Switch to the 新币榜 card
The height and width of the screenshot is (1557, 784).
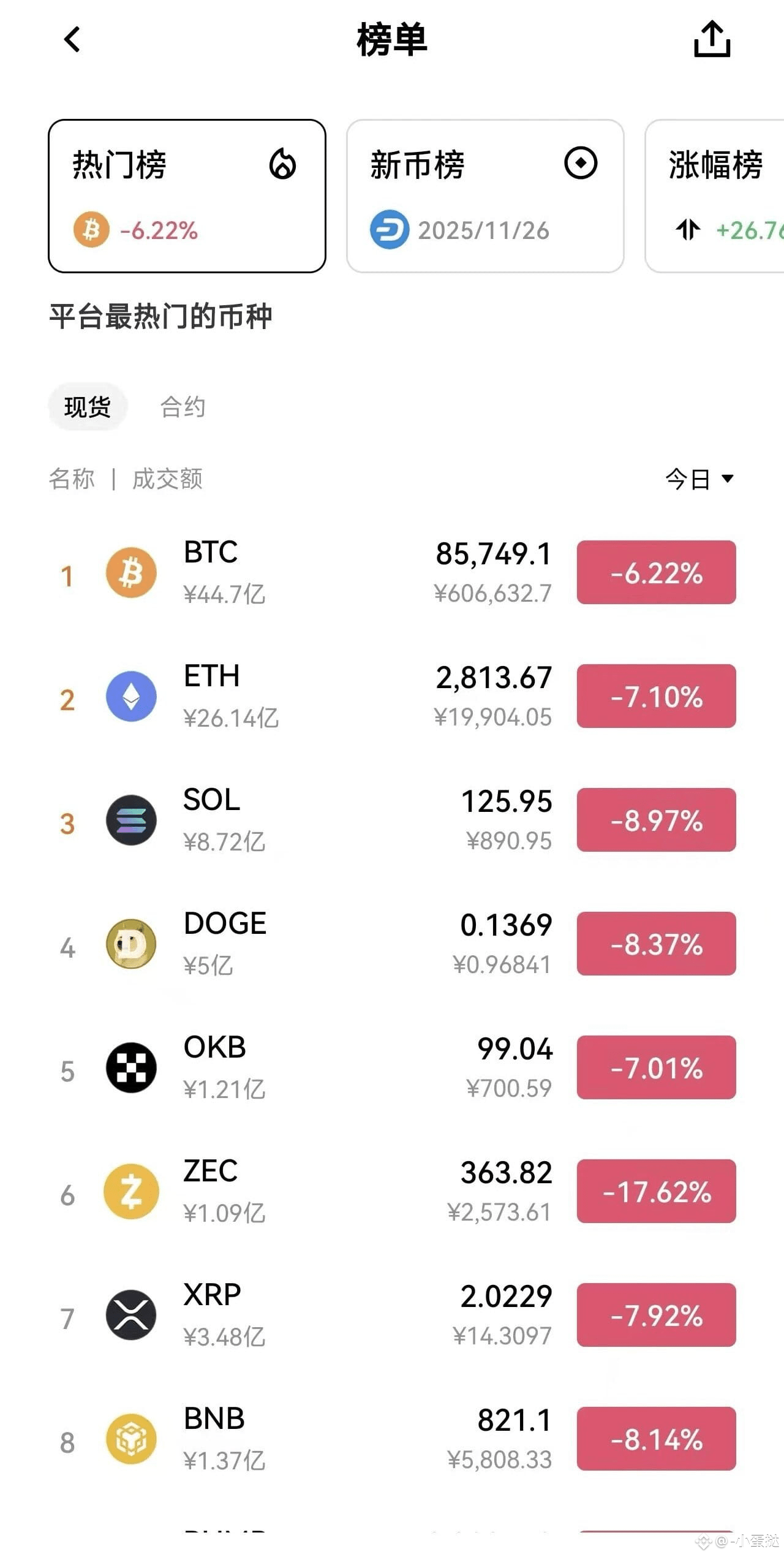pos(484,196)
